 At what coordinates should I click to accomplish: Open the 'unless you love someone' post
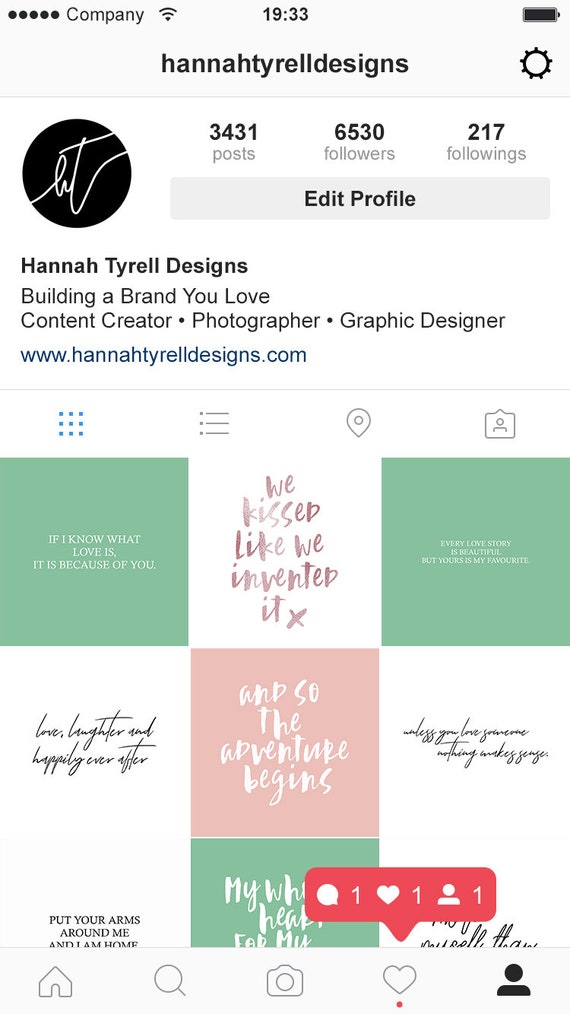coord(476,742)
